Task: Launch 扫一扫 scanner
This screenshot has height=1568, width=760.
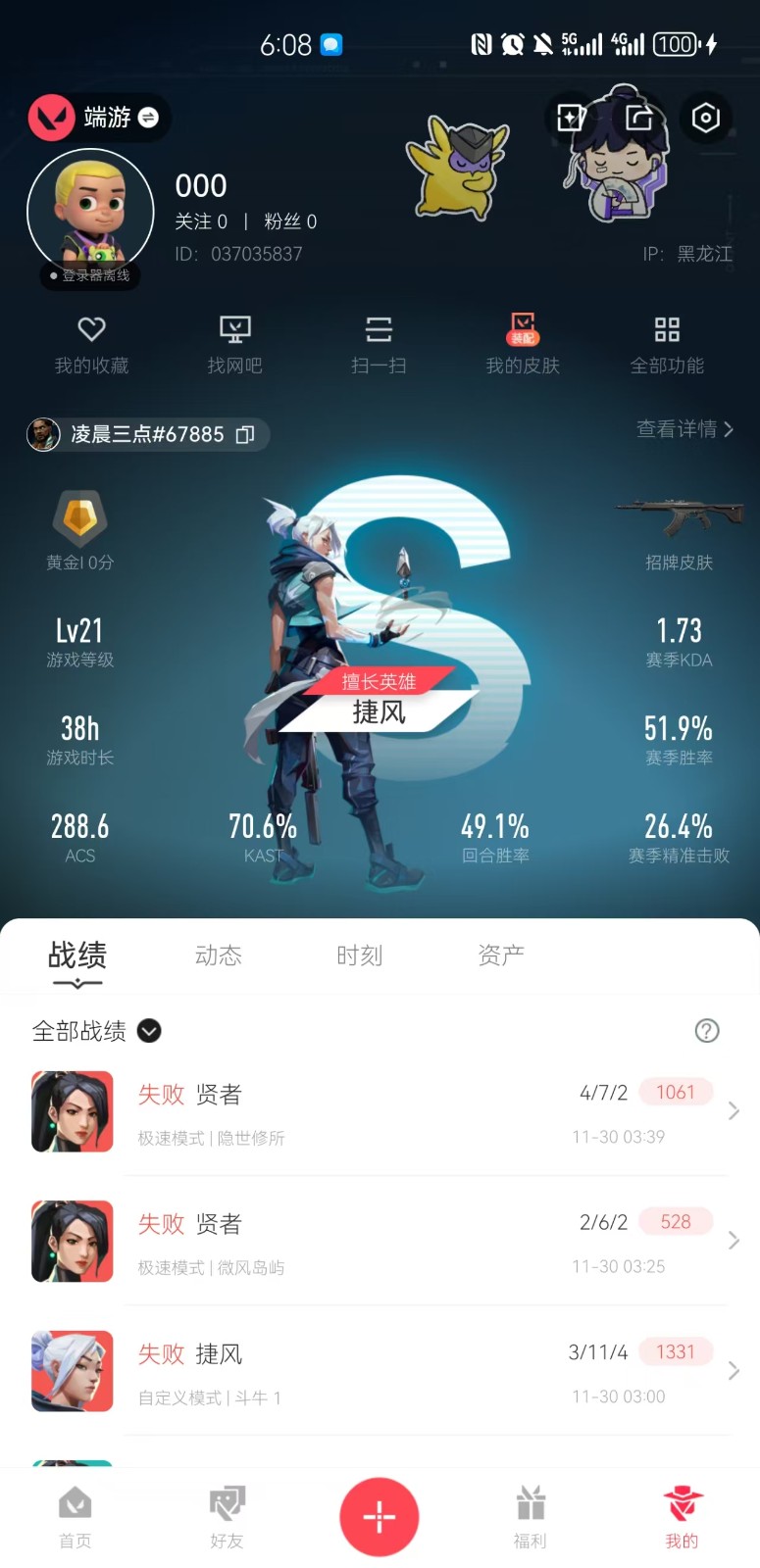Action: coord(379,344)
